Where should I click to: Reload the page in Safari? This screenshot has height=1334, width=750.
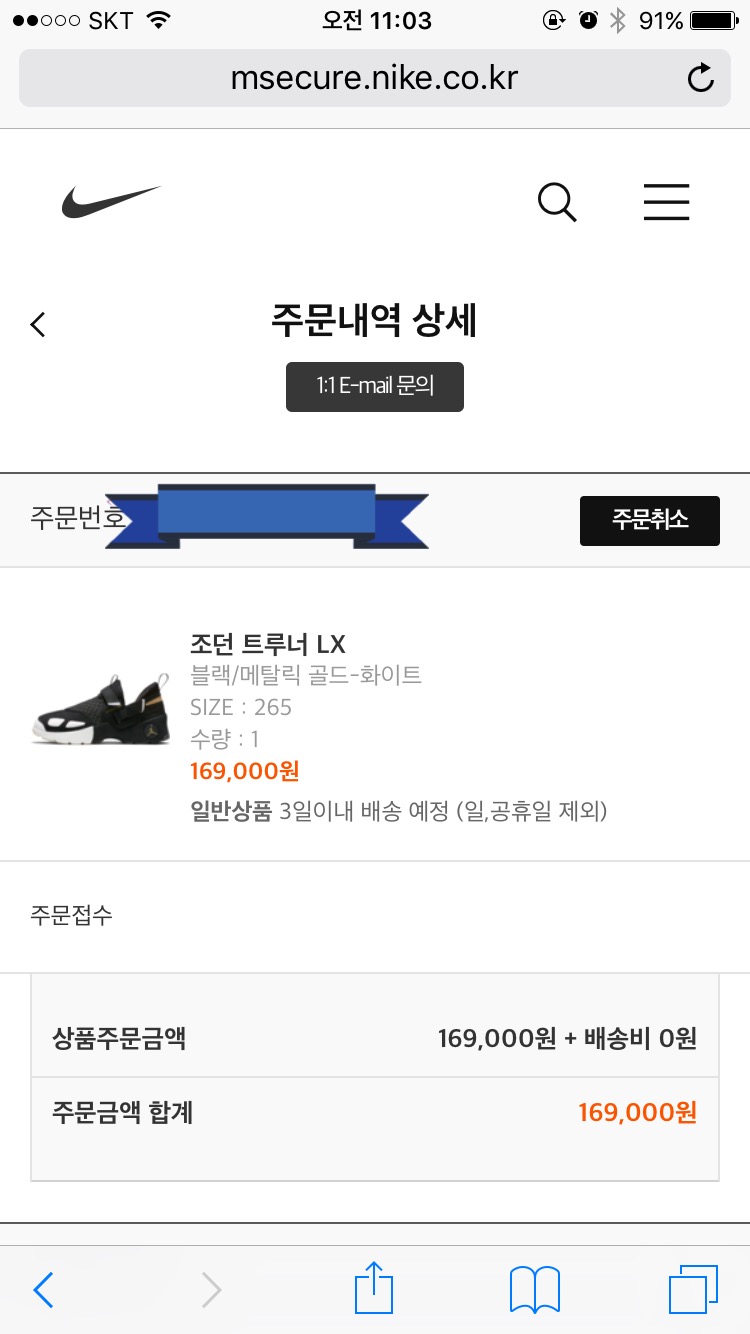[701, 78]
